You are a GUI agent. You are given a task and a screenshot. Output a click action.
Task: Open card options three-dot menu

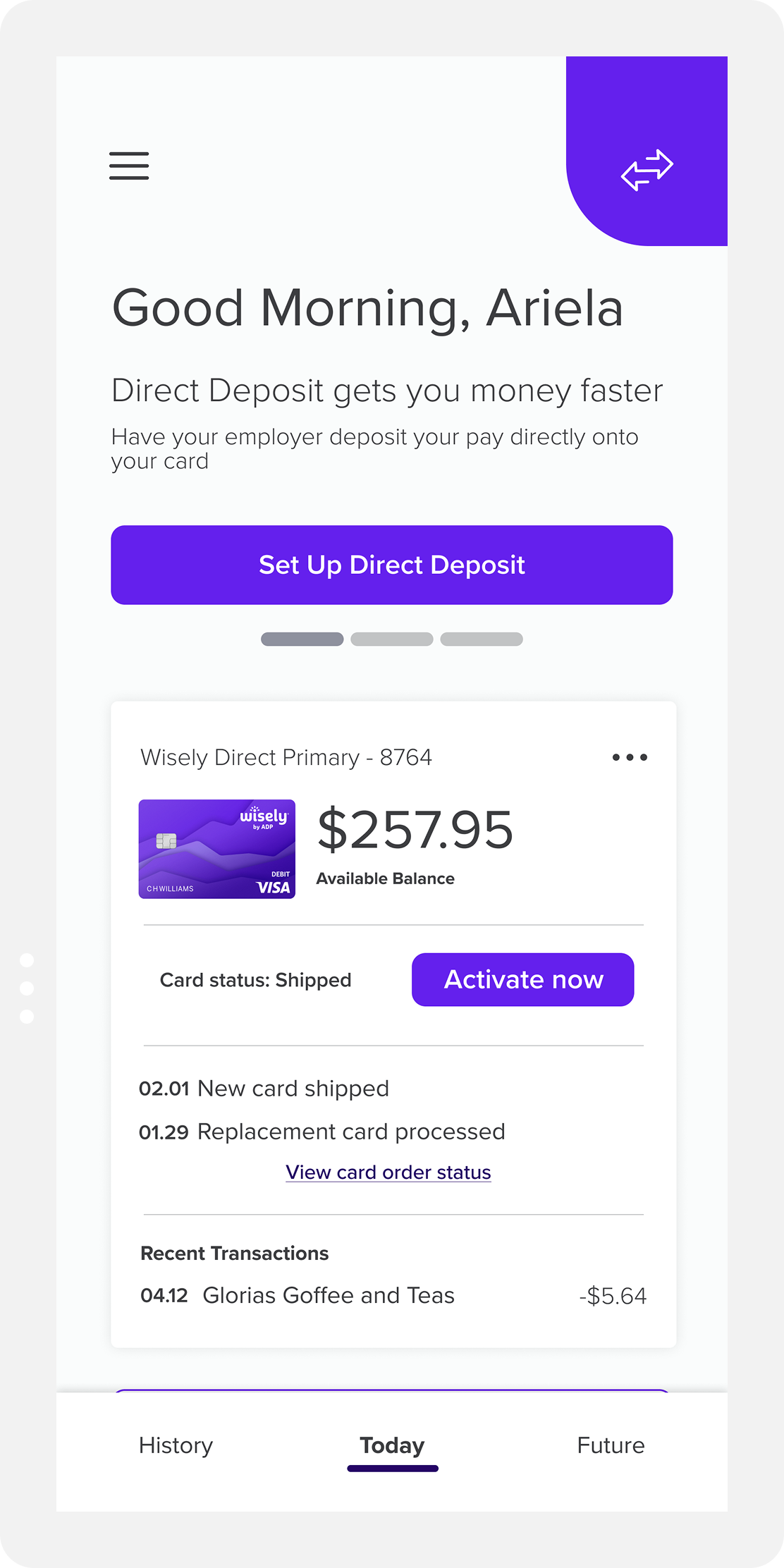tap(630, 757)
